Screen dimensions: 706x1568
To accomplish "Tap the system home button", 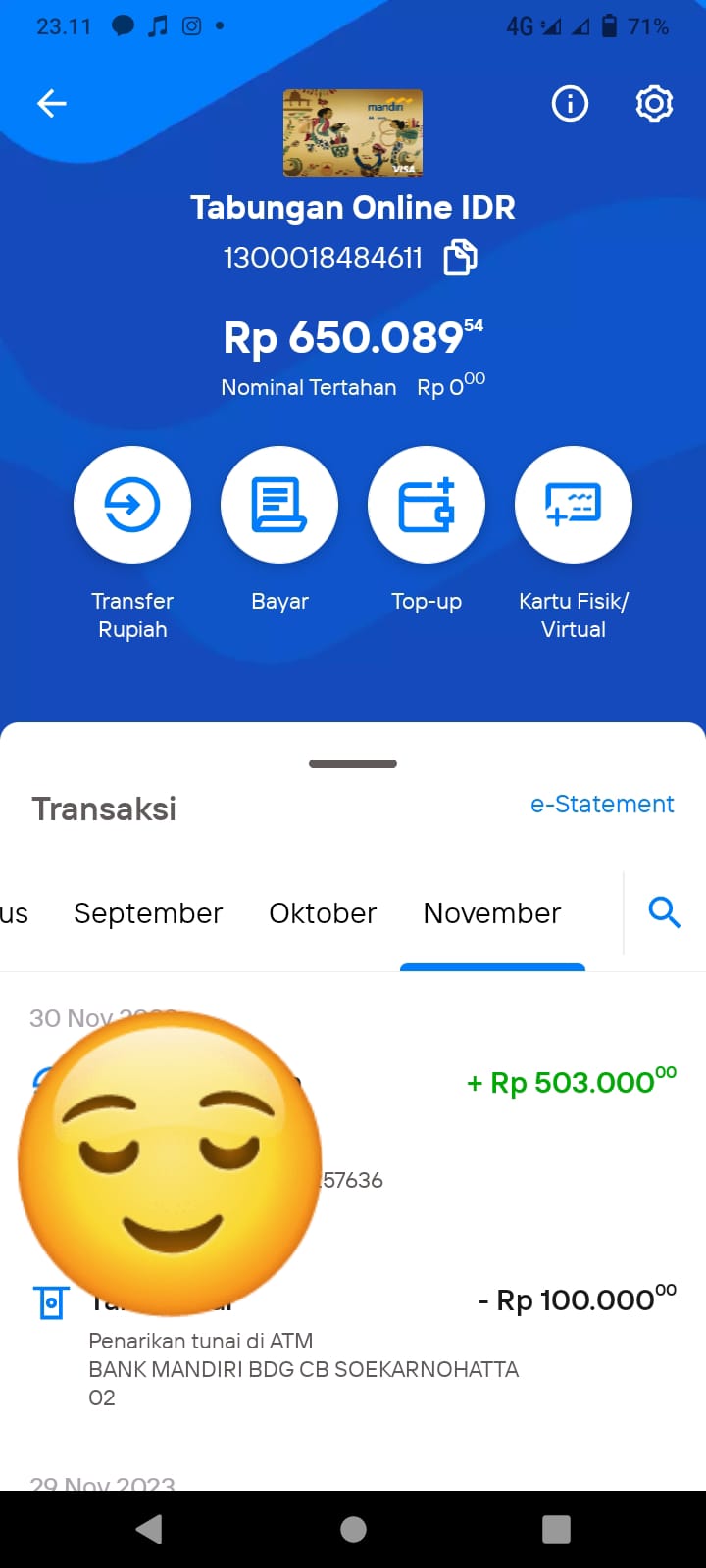I will click(x=353, y=1529).
